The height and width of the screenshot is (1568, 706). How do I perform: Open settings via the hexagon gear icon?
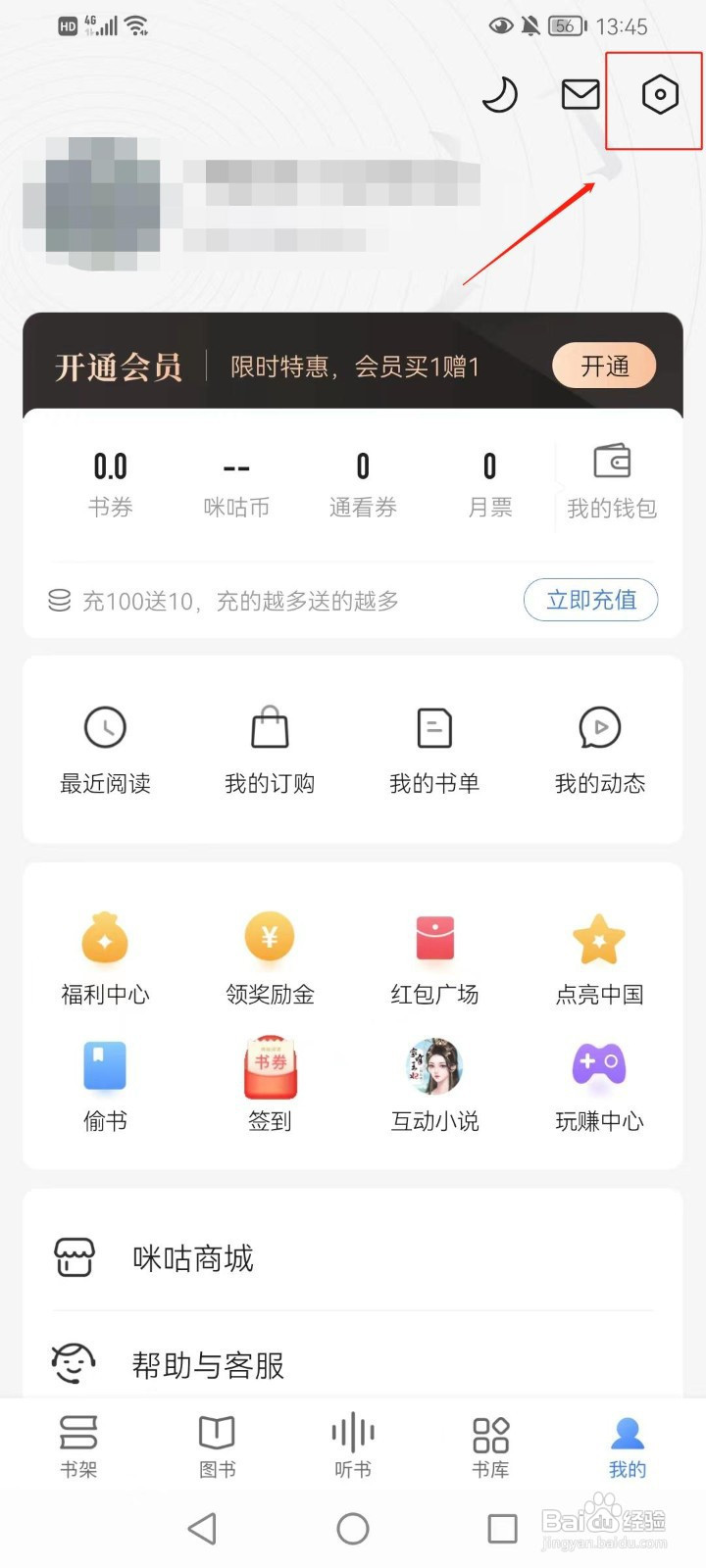coord(660,95)
